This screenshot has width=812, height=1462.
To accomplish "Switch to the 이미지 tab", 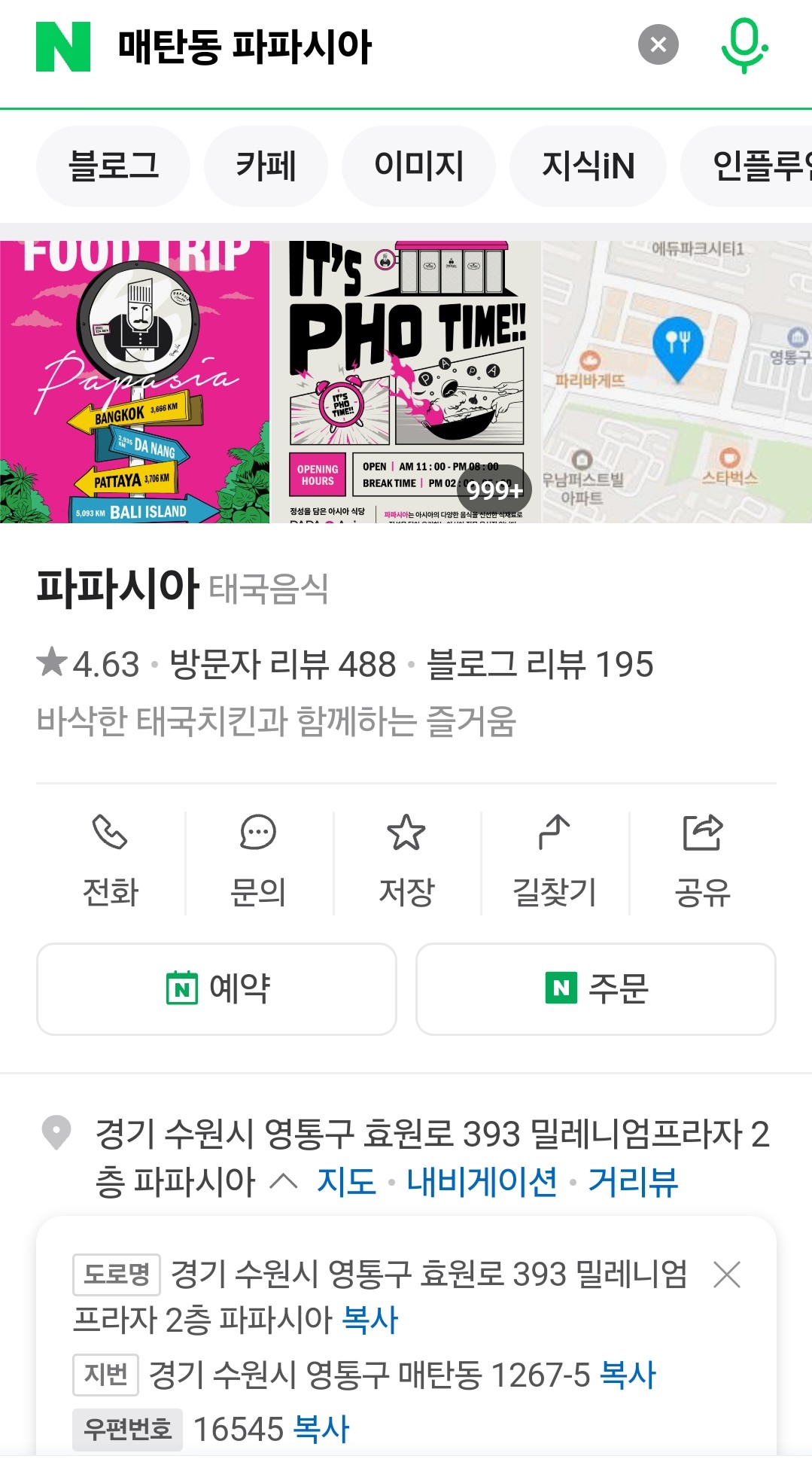I will [418, 166].
